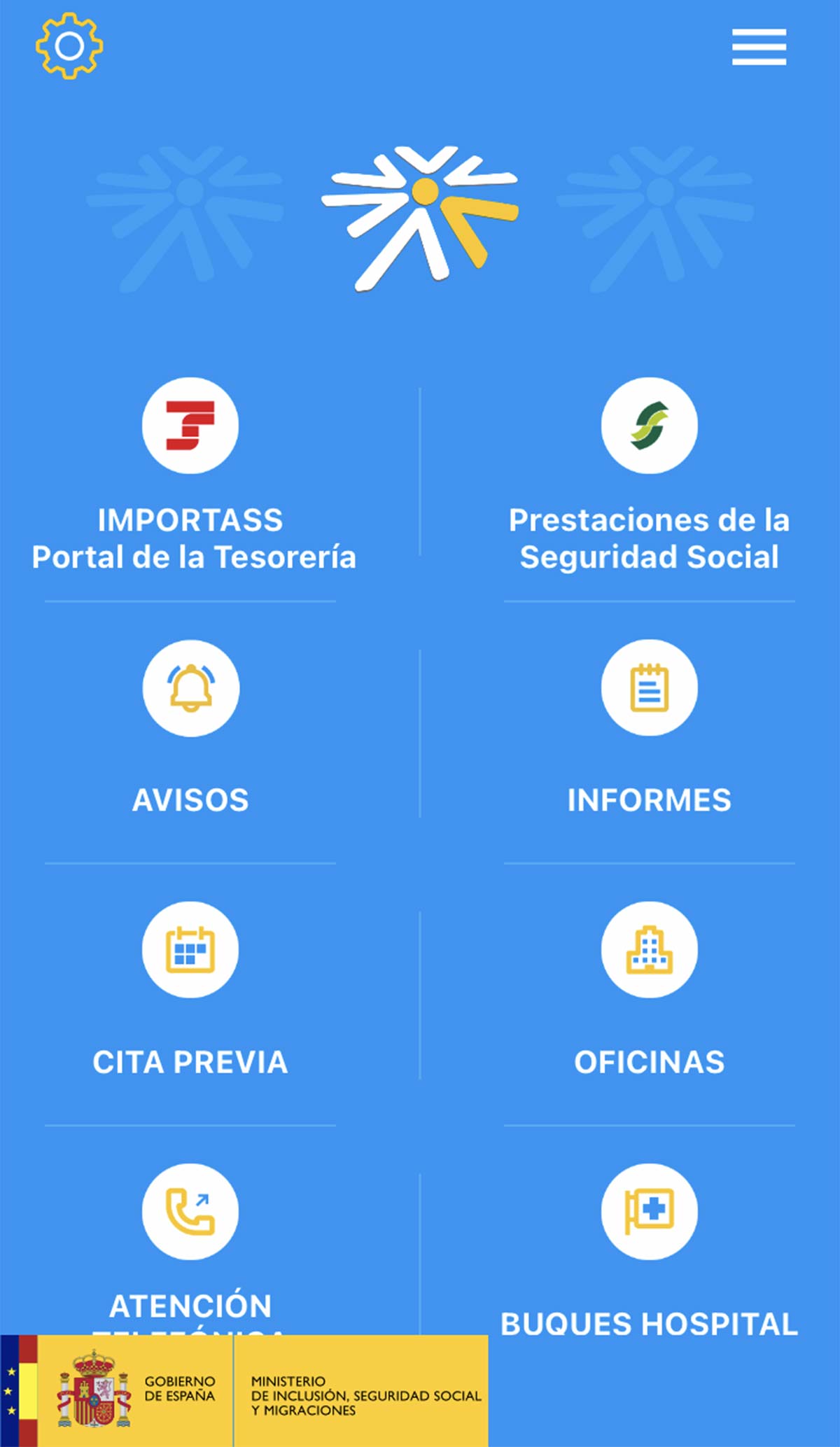The image size is (840, 1447).
Task: Open Cita Previa appointments
Action: pos(190,950)
